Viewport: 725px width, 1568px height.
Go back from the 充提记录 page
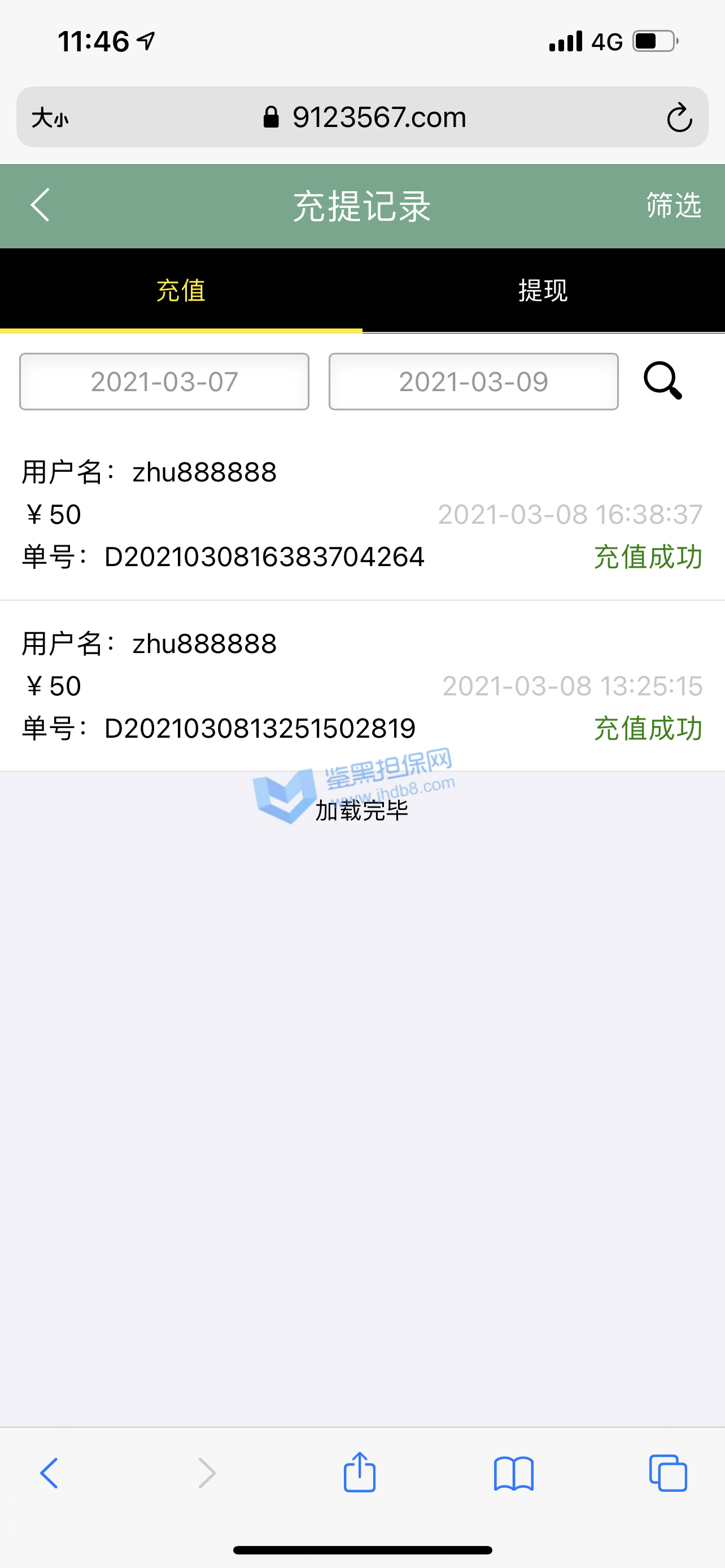[40, 205]
